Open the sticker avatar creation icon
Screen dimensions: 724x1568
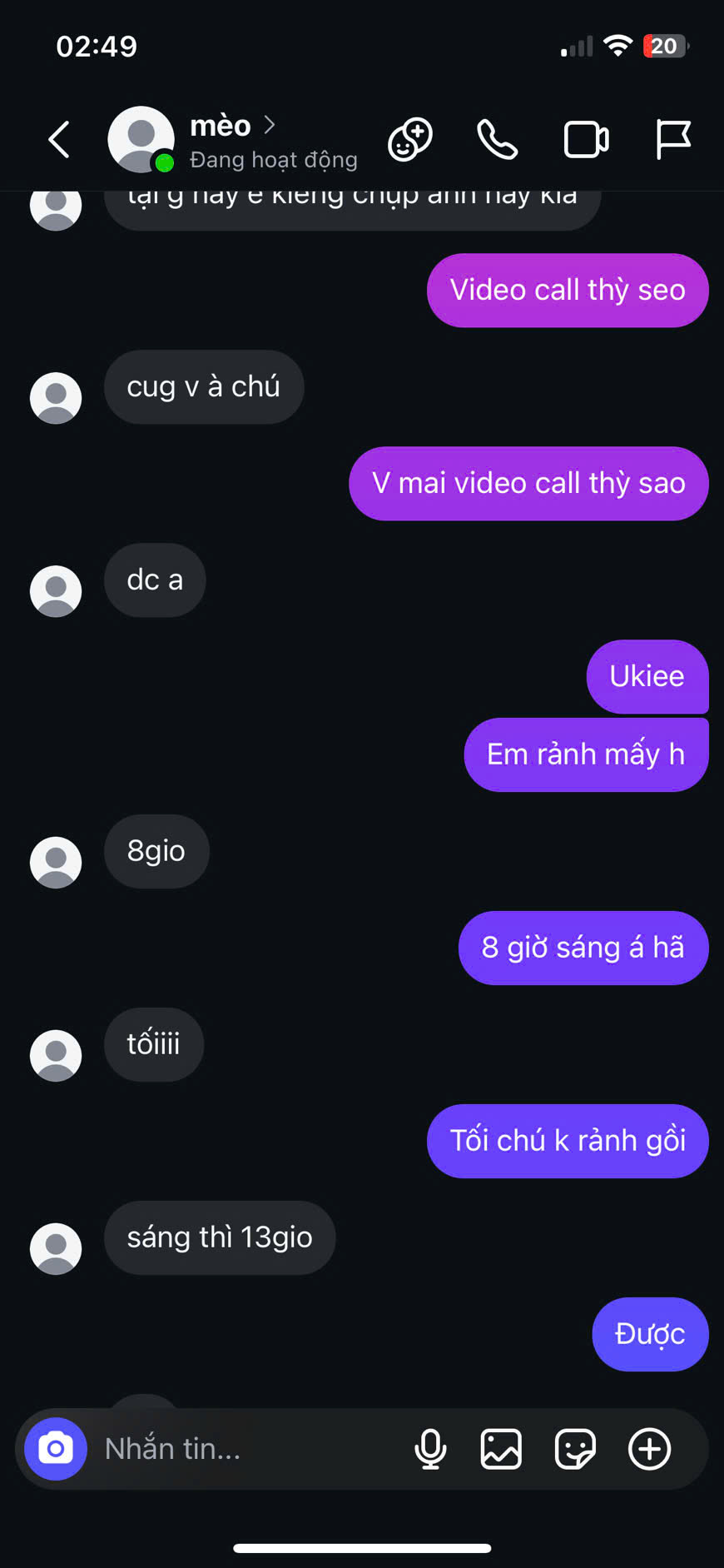pos(410,139)
